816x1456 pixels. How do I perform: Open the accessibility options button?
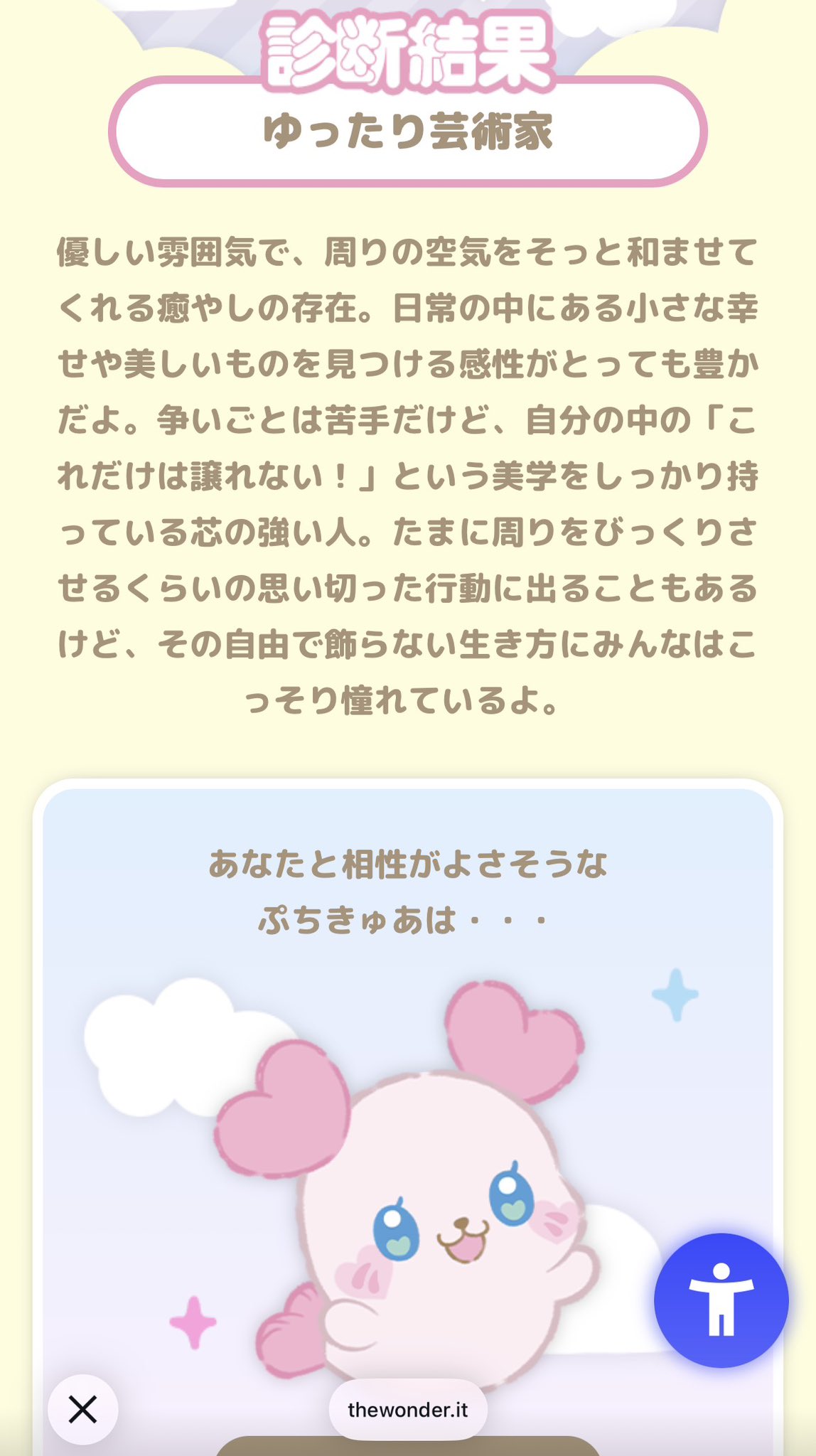(721, 1300)
